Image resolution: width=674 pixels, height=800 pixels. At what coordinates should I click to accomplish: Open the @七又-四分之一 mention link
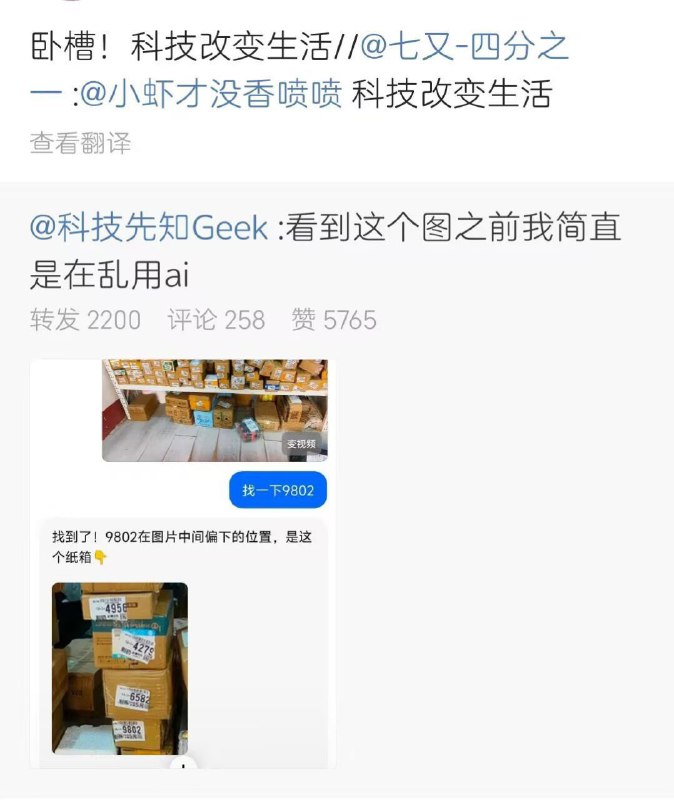click(x=463, y=47)
